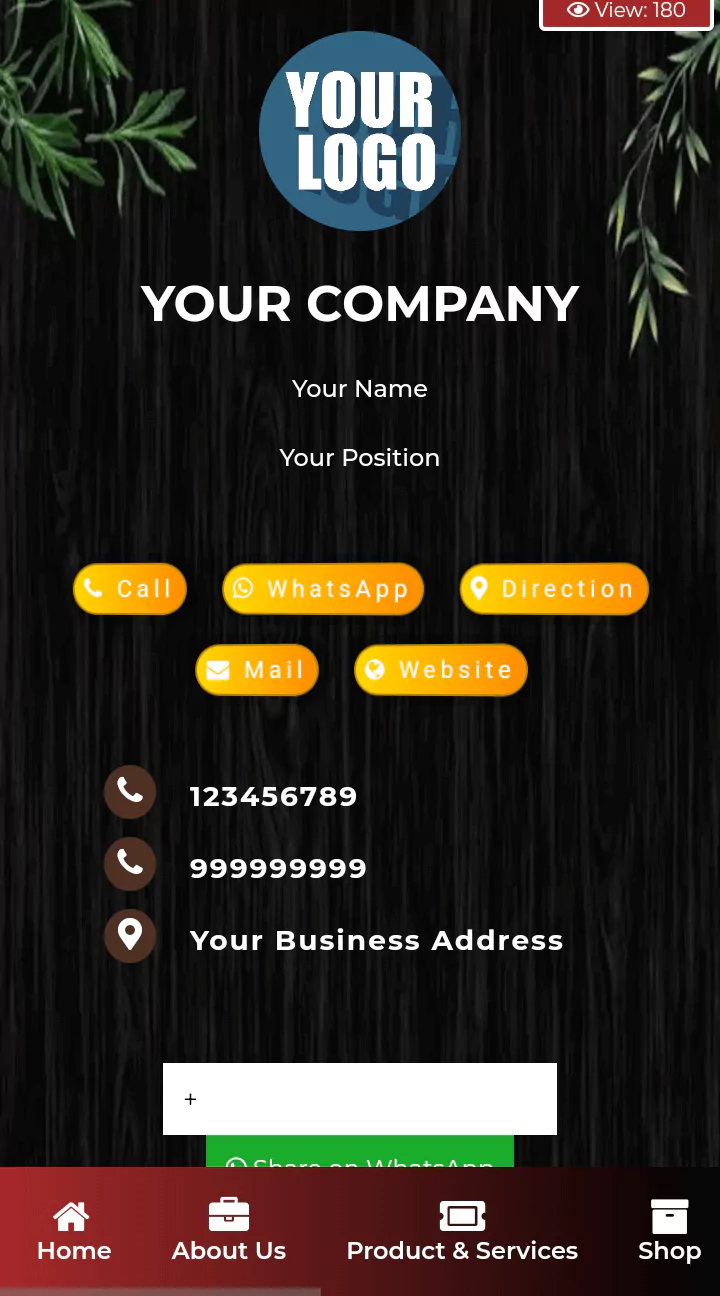
Task: Open WhatsApp chat button
Action: coord(323,589)
